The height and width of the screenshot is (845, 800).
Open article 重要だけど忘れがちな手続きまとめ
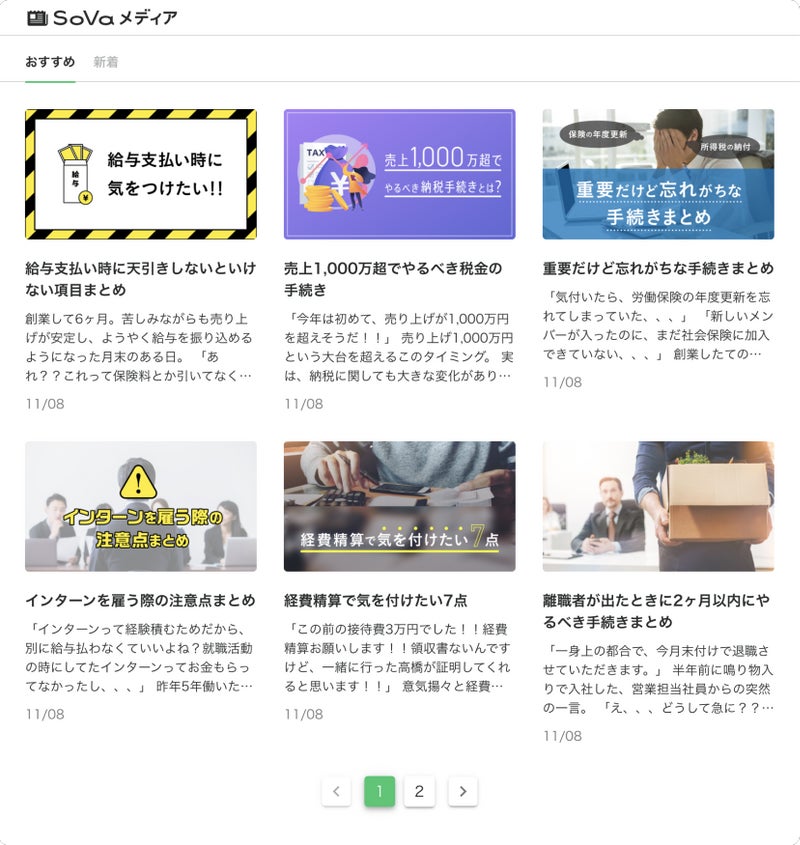pos(658,268)
